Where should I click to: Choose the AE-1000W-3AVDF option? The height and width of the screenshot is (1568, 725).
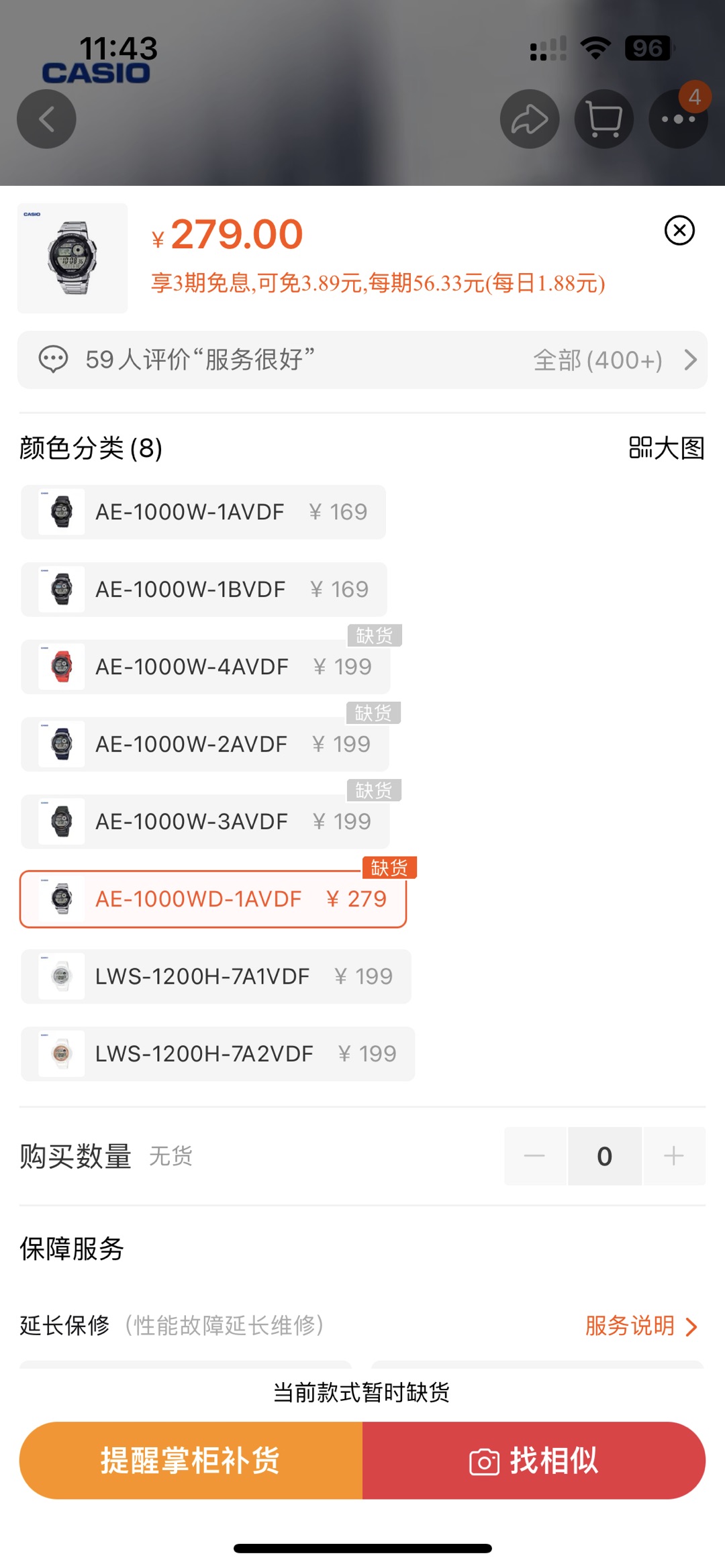coord(205,822)
